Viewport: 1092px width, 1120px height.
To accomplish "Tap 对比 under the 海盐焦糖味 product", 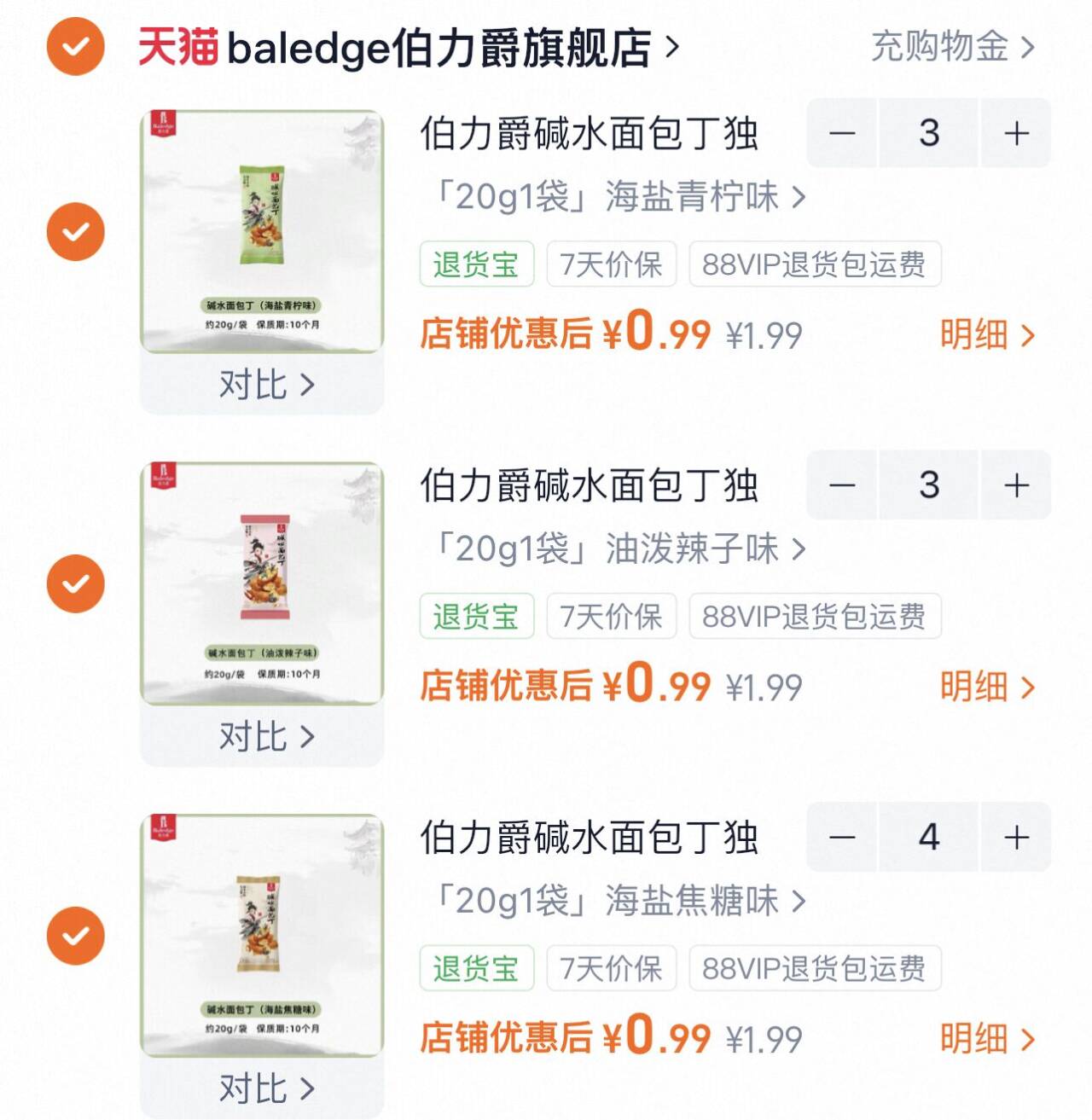I will pyautogui.click(x=264, y=1088).
